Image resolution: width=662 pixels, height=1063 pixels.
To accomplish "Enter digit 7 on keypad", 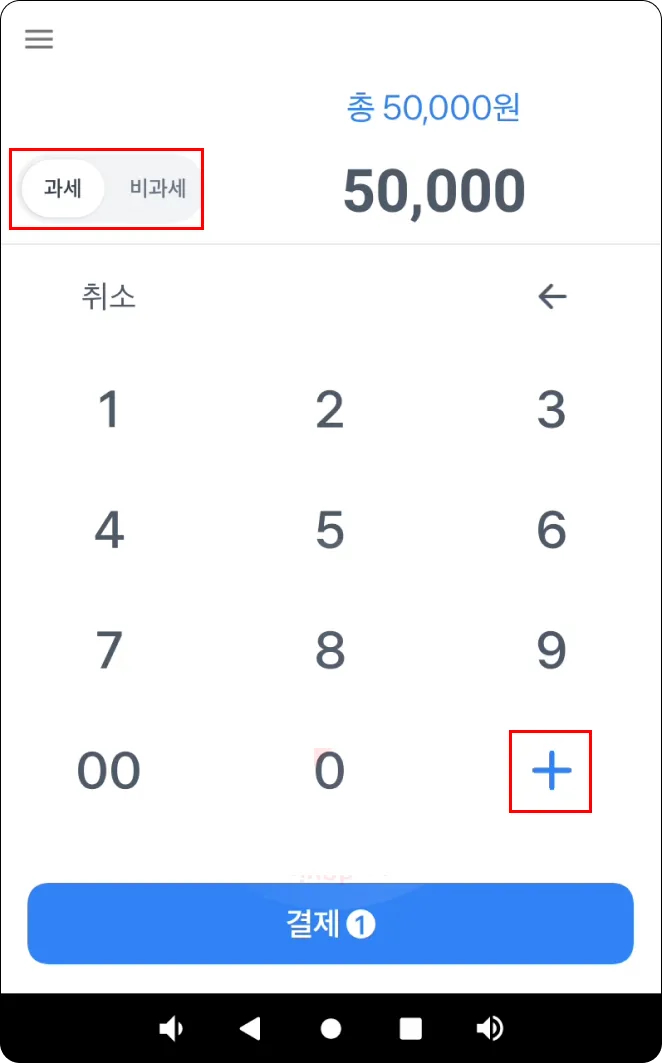I will point(109,650).
